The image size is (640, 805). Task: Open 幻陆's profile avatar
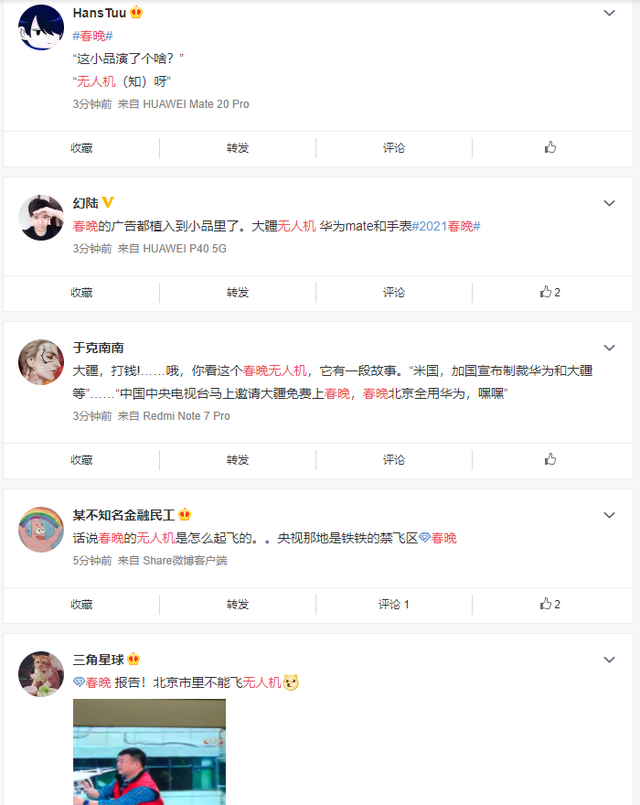[x=41, y=217]
